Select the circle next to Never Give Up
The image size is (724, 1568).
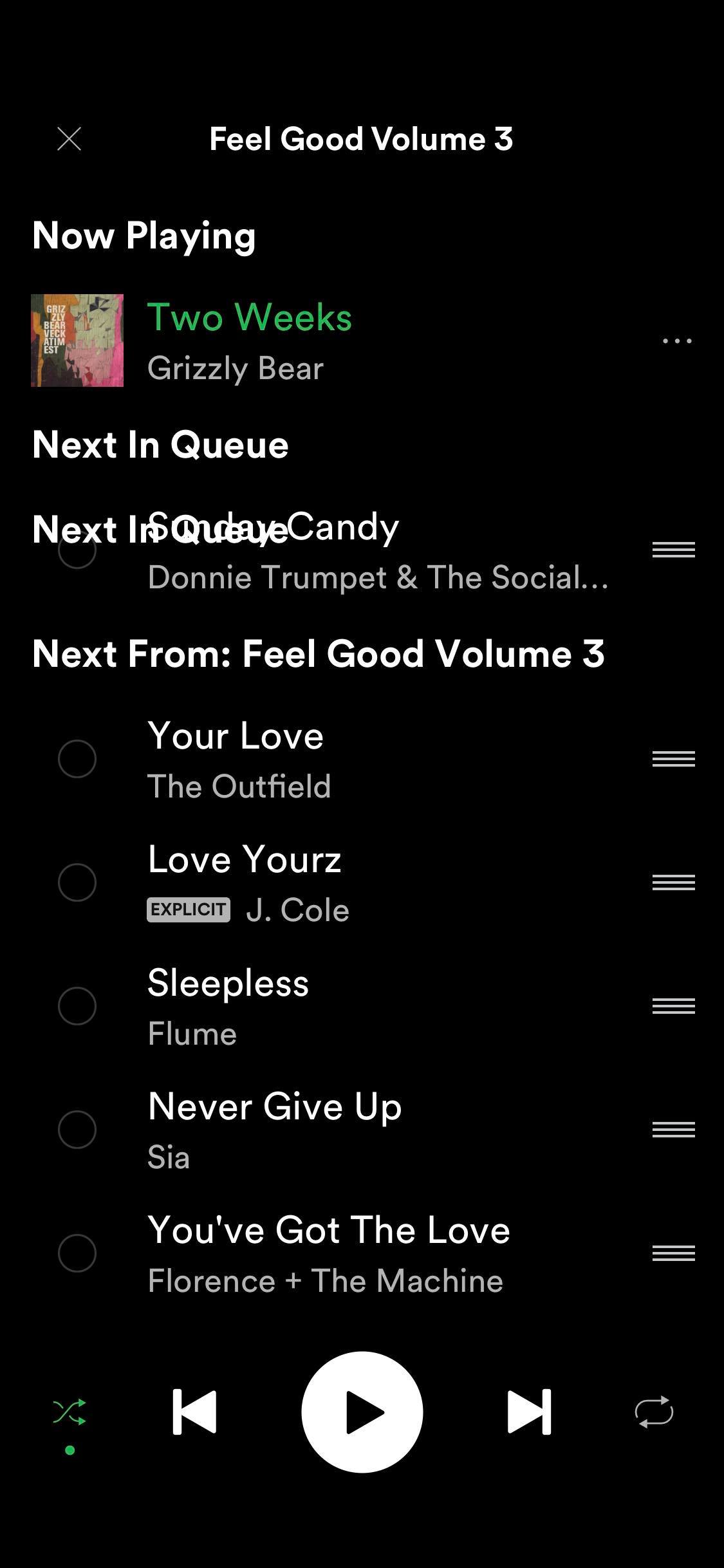(x=77, y=1130)
